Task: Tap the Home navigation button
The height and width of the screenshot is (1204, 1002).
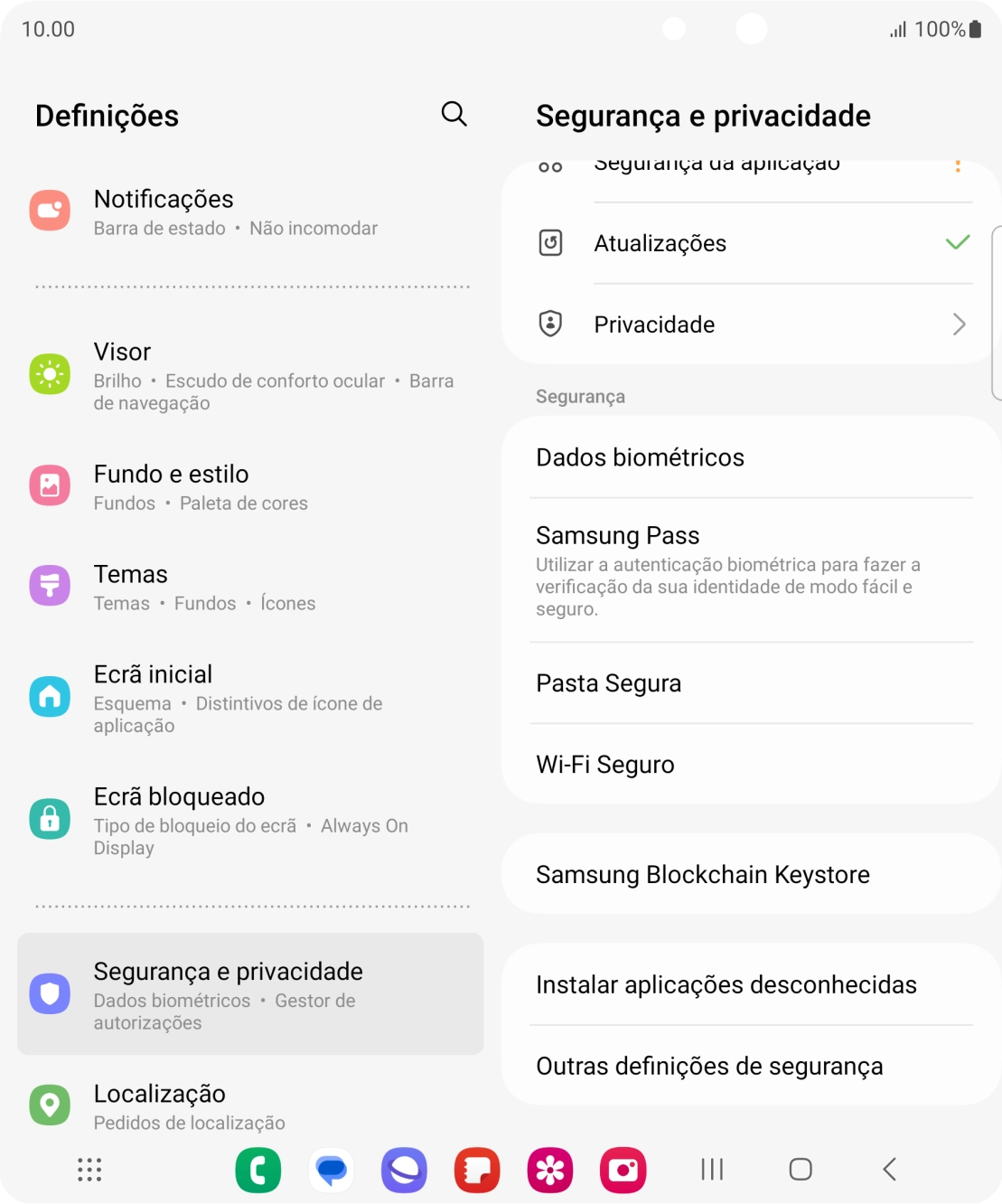Action: pyautogui.click(x=801, y=1170)
